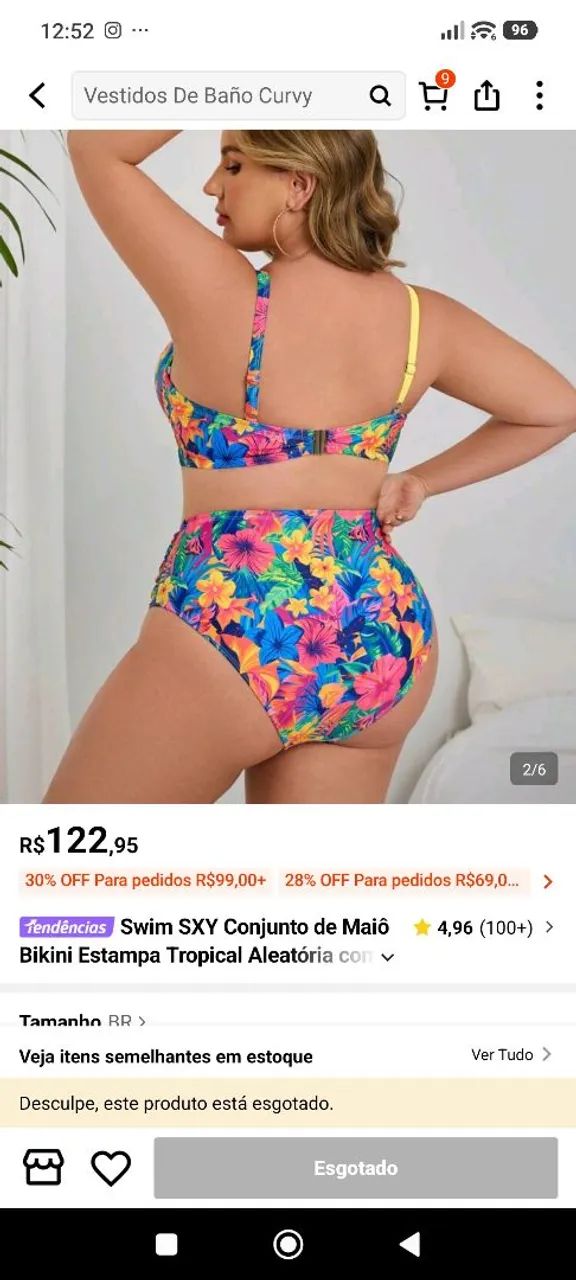Go to Android home screen
The image size is (576, 1280).
(x=288, y=1244)
